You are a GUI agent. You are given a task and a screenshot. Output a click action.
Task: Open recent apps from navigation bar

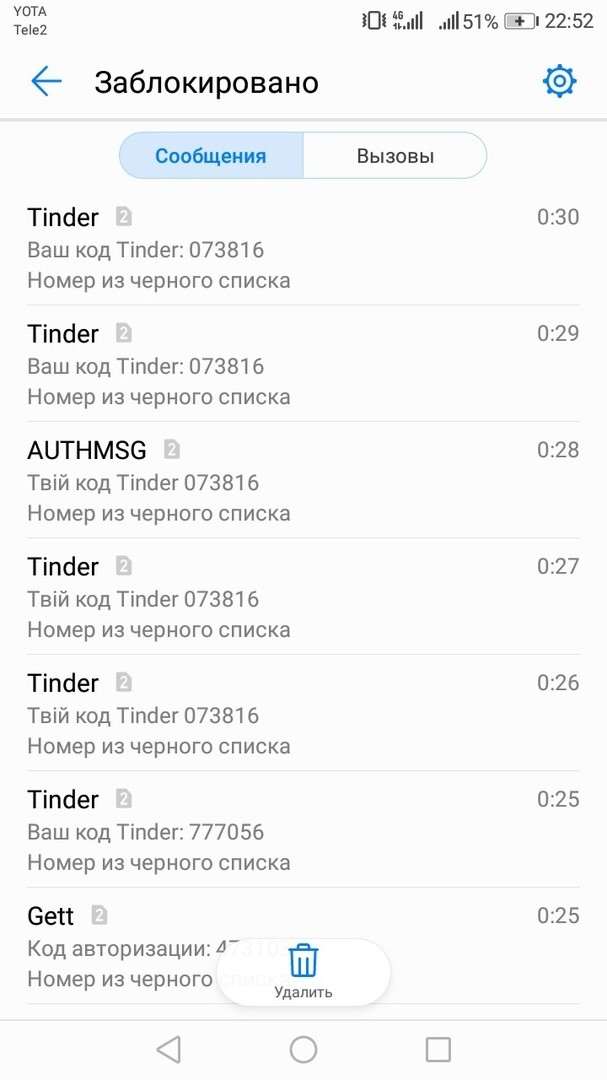click(438, 1049)
